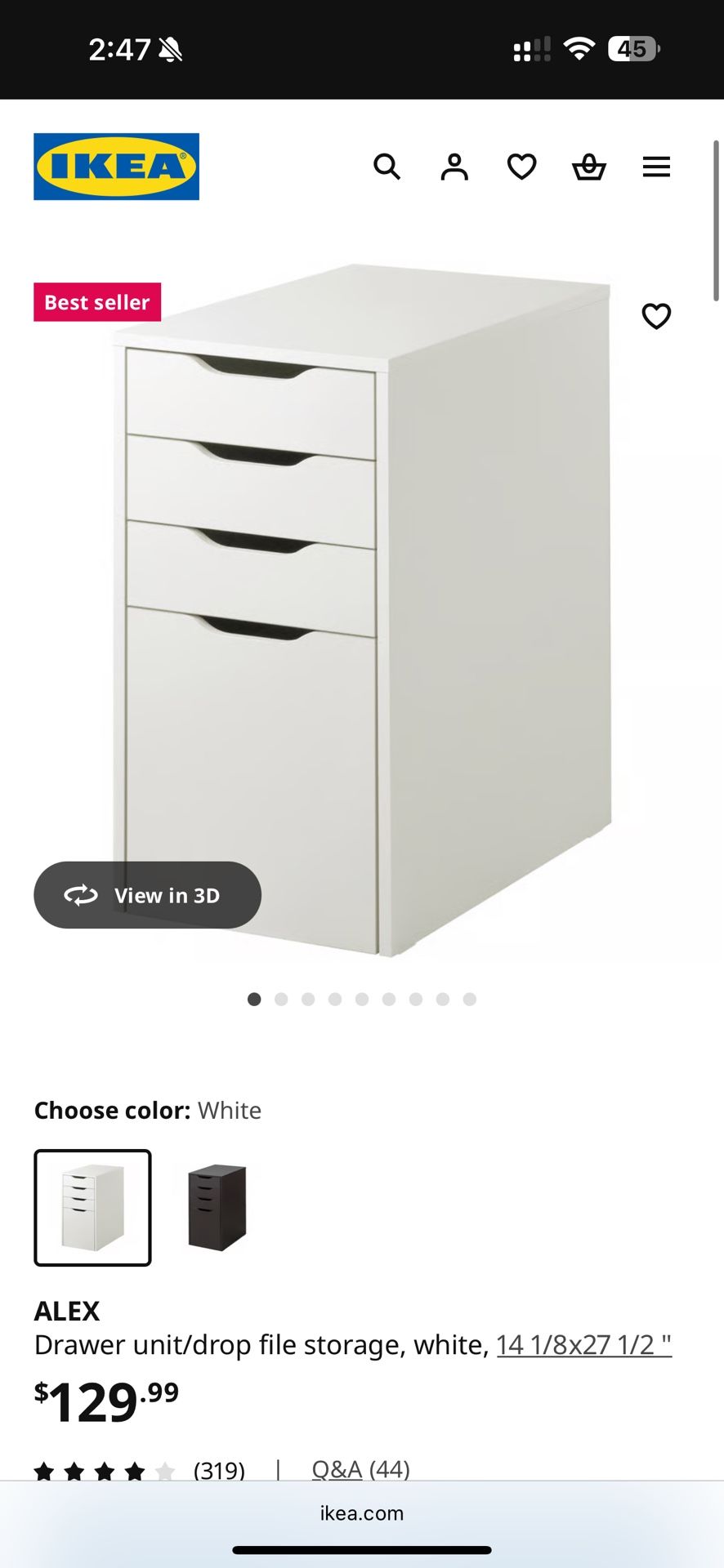The height and width of the screenshot is (1568, 724).
Task: Open the favorites heart icon in the header
Action: click(521, 167)
